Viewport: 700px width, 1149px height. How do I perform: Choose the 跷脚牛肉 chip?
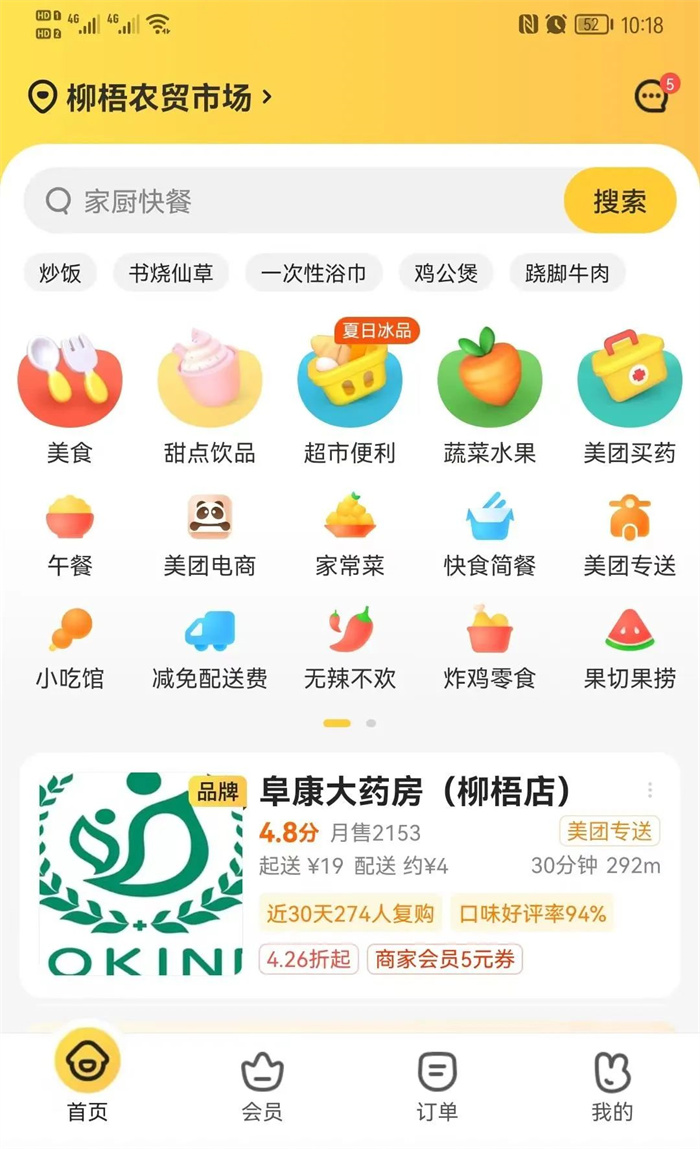567,273
